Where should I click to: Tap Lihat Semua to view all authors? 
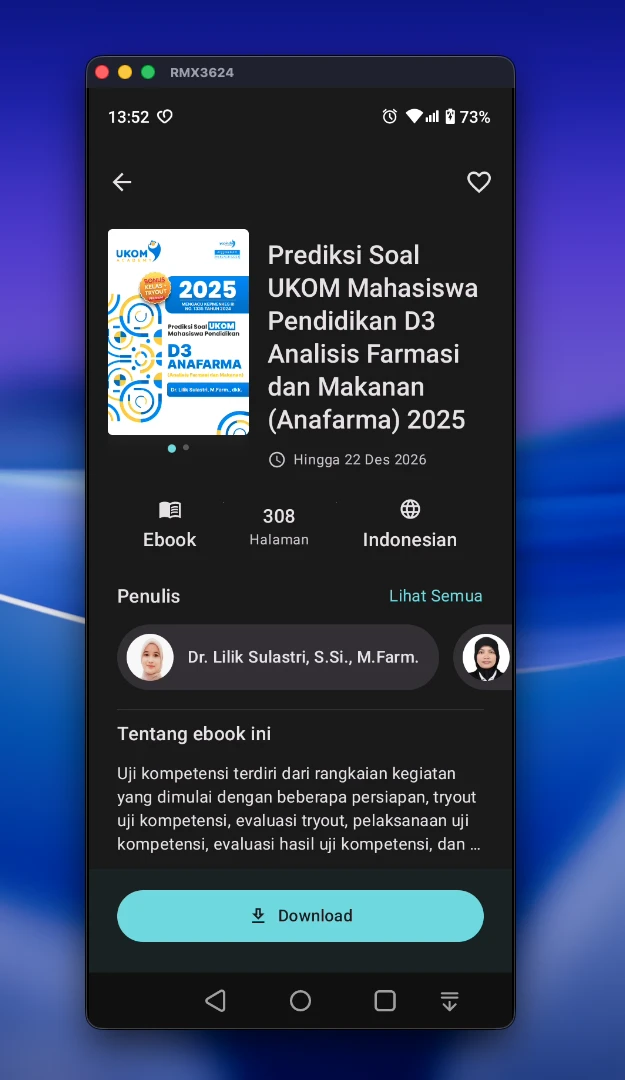[x=435, y=596]
